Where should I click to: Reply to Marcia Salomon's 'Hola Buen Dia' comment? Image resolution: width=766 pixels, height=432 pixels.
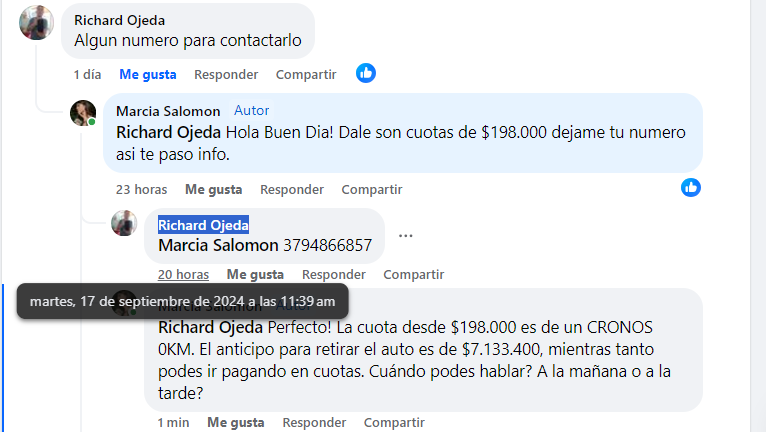(x=292, y=189)
